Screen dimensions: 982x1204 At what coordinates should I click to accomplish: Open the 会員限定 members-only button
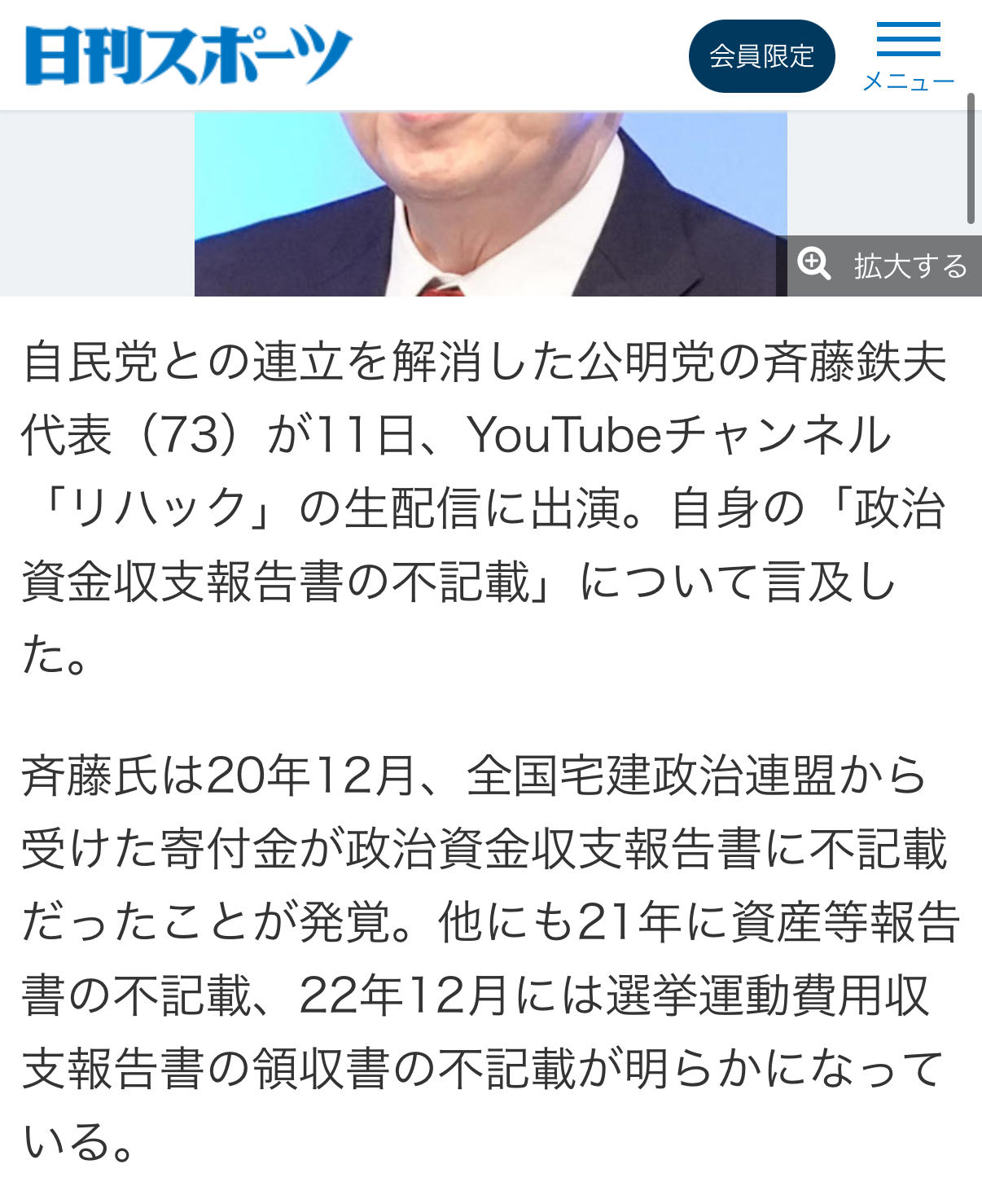761,56
